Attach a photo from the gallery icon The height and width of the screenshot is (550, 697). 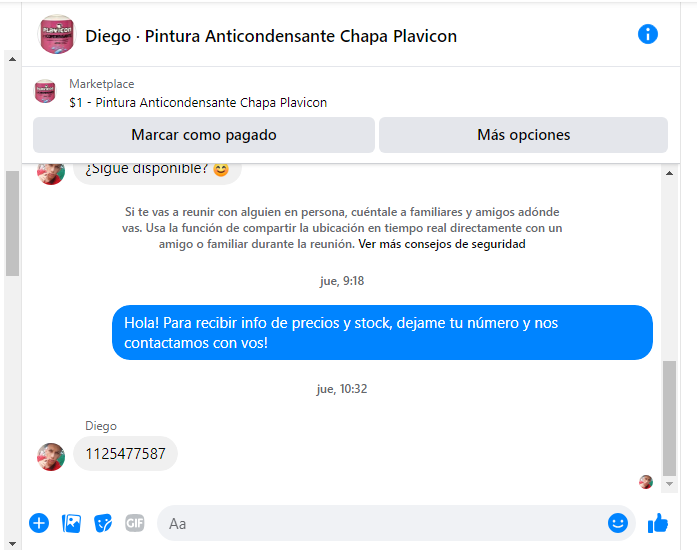(71, 522)
